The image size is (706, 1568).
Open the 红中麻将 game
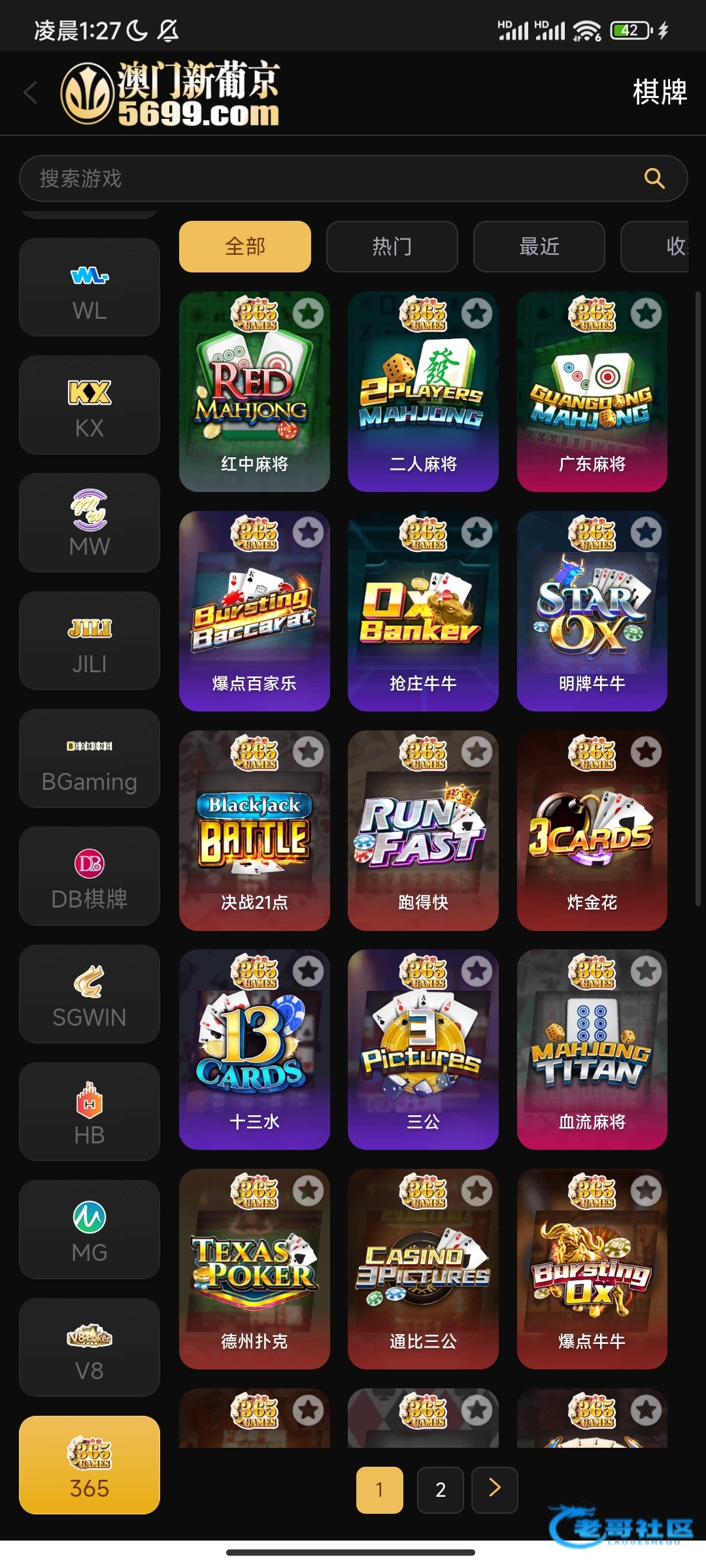point(254,392)
